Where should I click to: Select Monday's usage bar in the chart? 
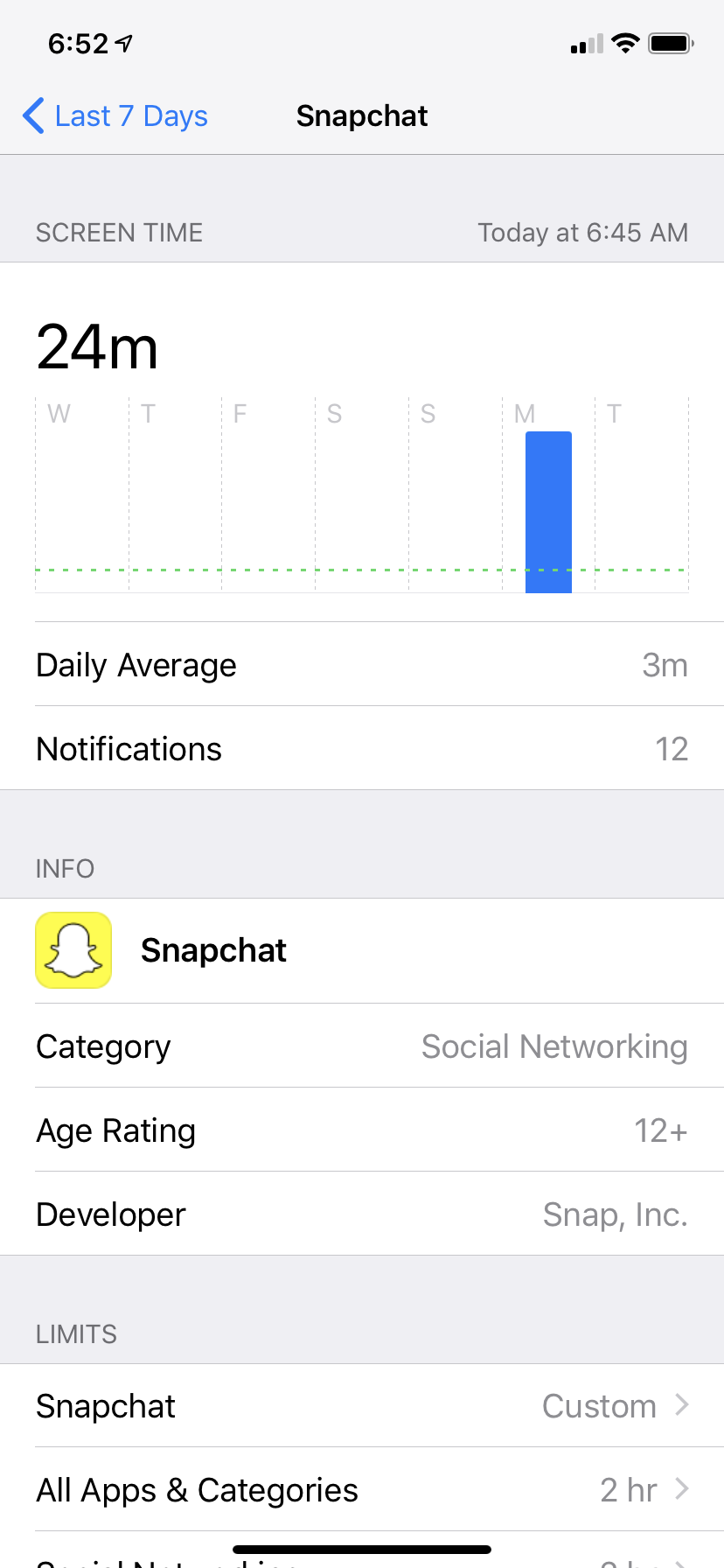[548, 512]
